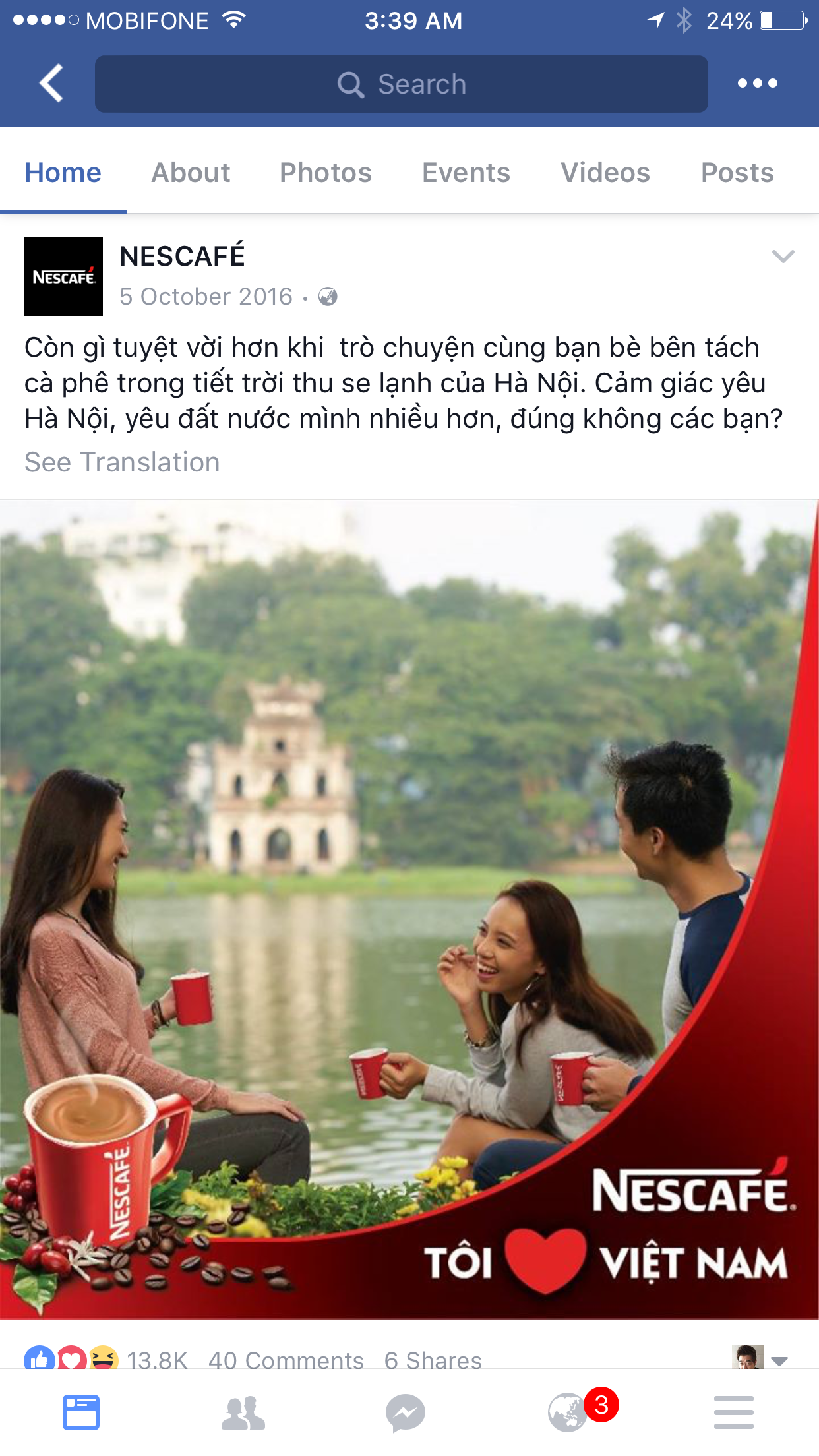Switch to the Photos tab
819x1456 pixels.
pos(326,173)
